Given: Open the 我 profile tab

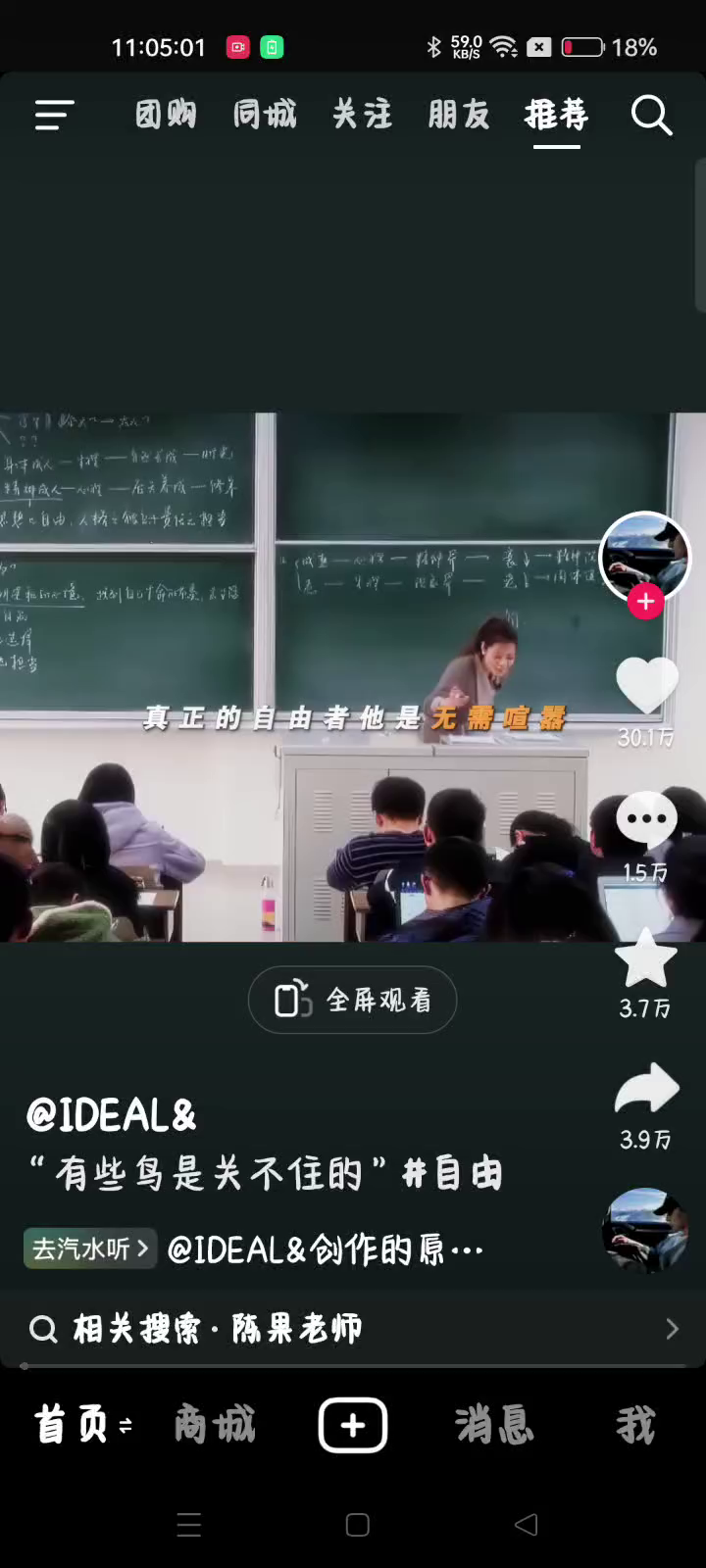Looking at the screenshot, I should coord(635,1425).
